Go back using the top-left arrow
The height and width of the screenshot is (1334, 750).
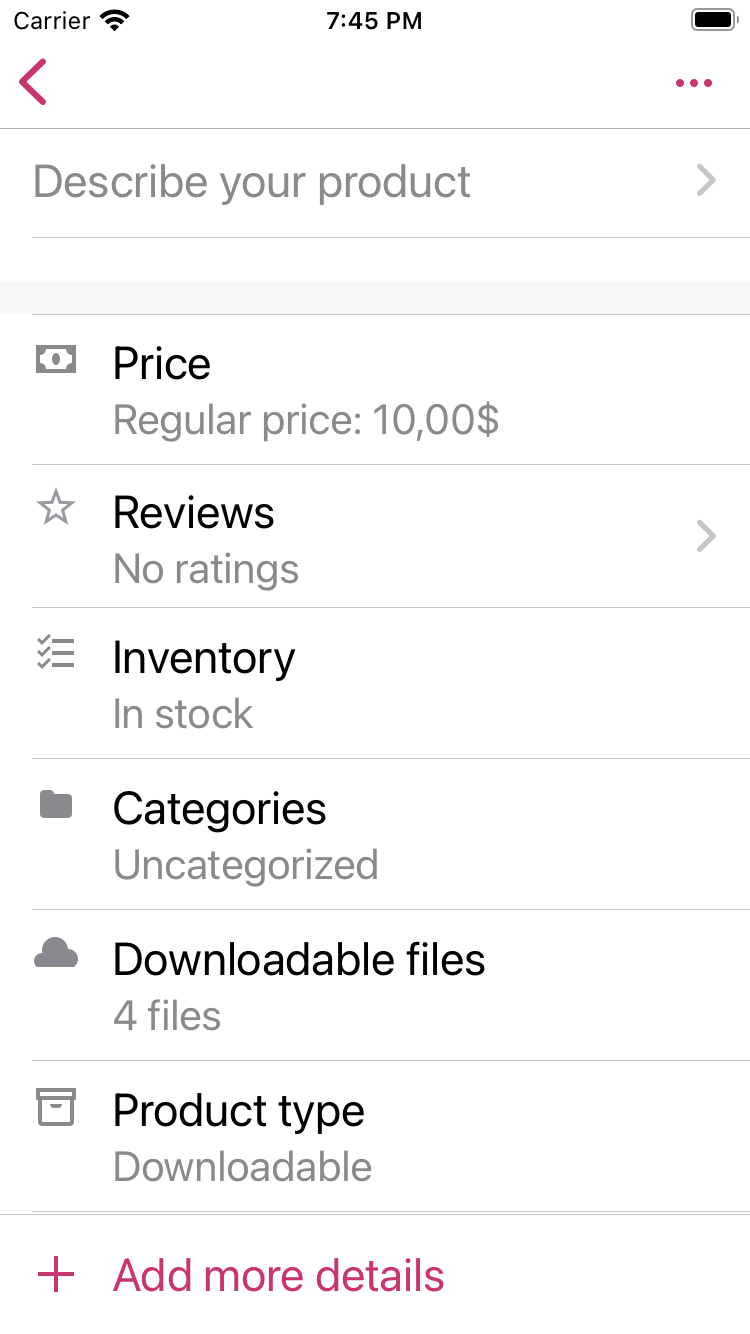click(x=33, y=82)
